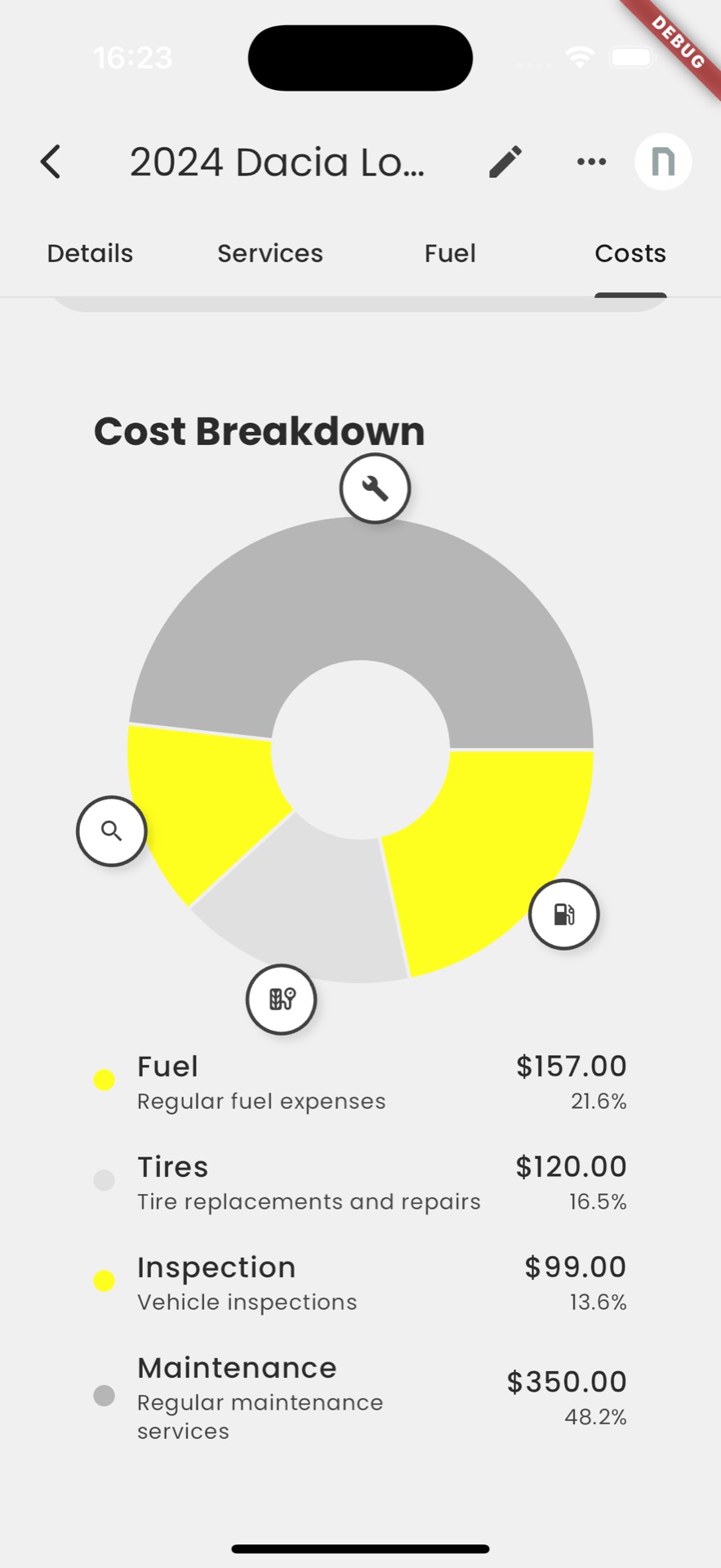The height and width of the screenshot is (1568, 721).
Task: Open the profile avatar
Action: pyautogui.click(x=663, y=162)
